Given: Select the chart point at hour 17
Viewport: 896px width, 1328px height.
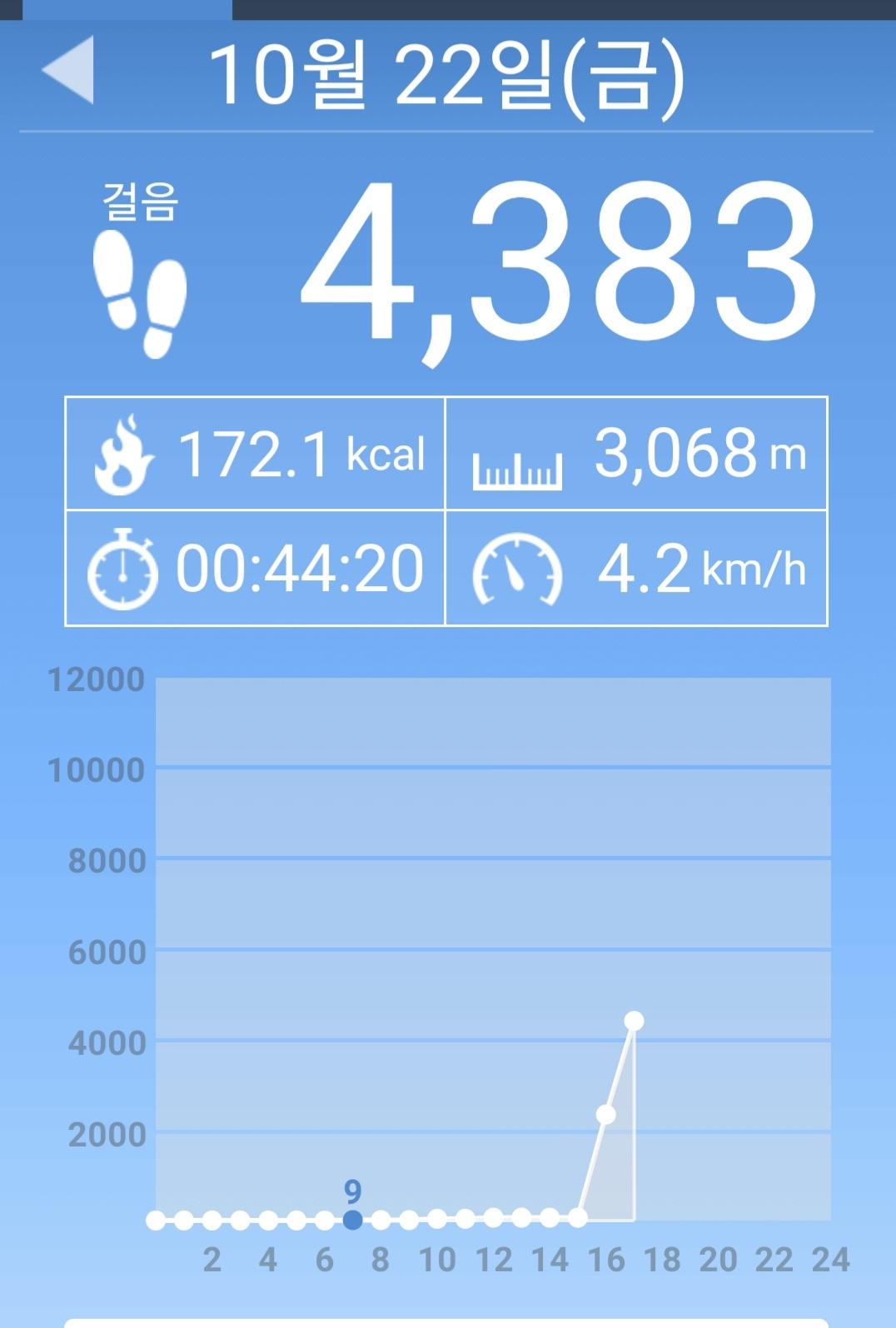Looking at the screenshot, I should coord(634,1021).
